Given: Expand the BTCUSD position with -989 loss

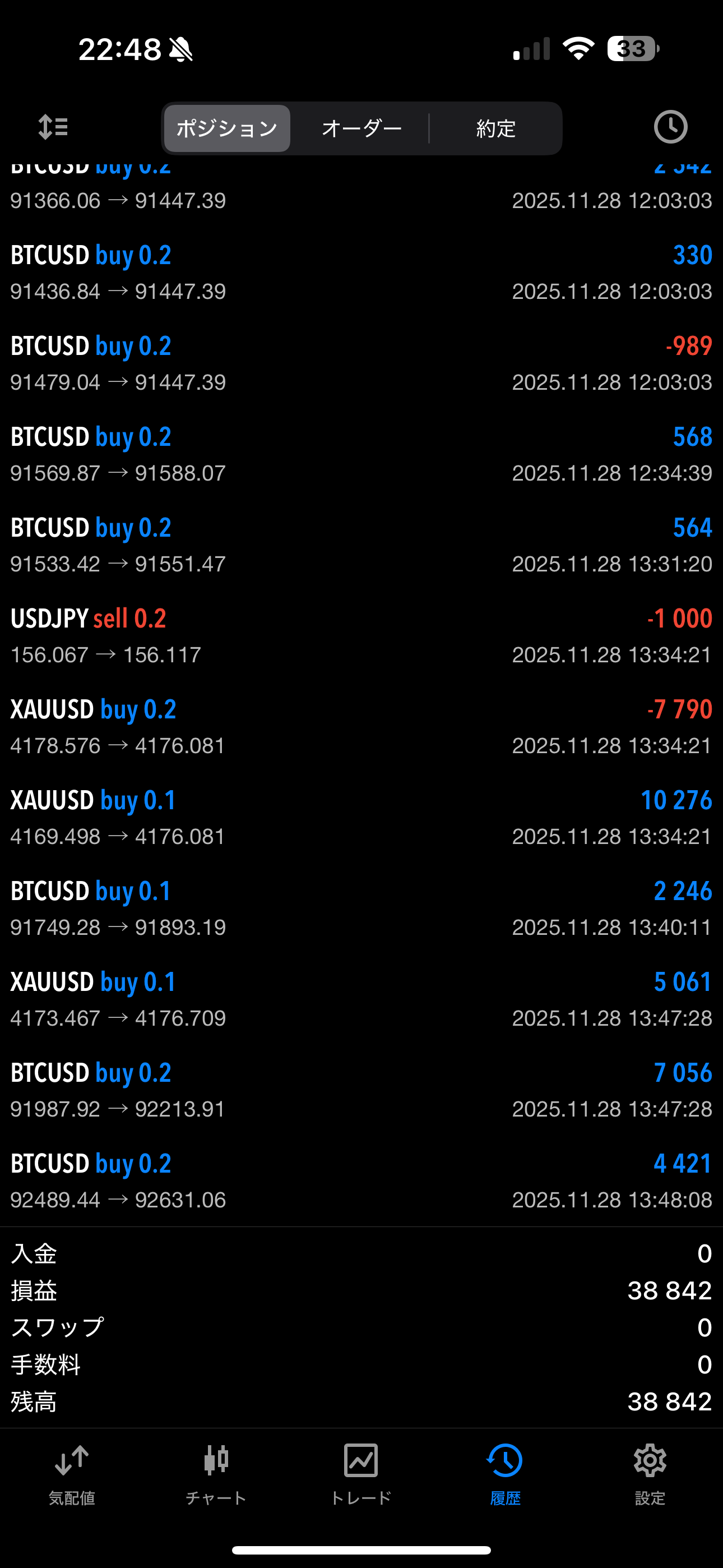Looking at the screenshot, I should pos(361,363).
